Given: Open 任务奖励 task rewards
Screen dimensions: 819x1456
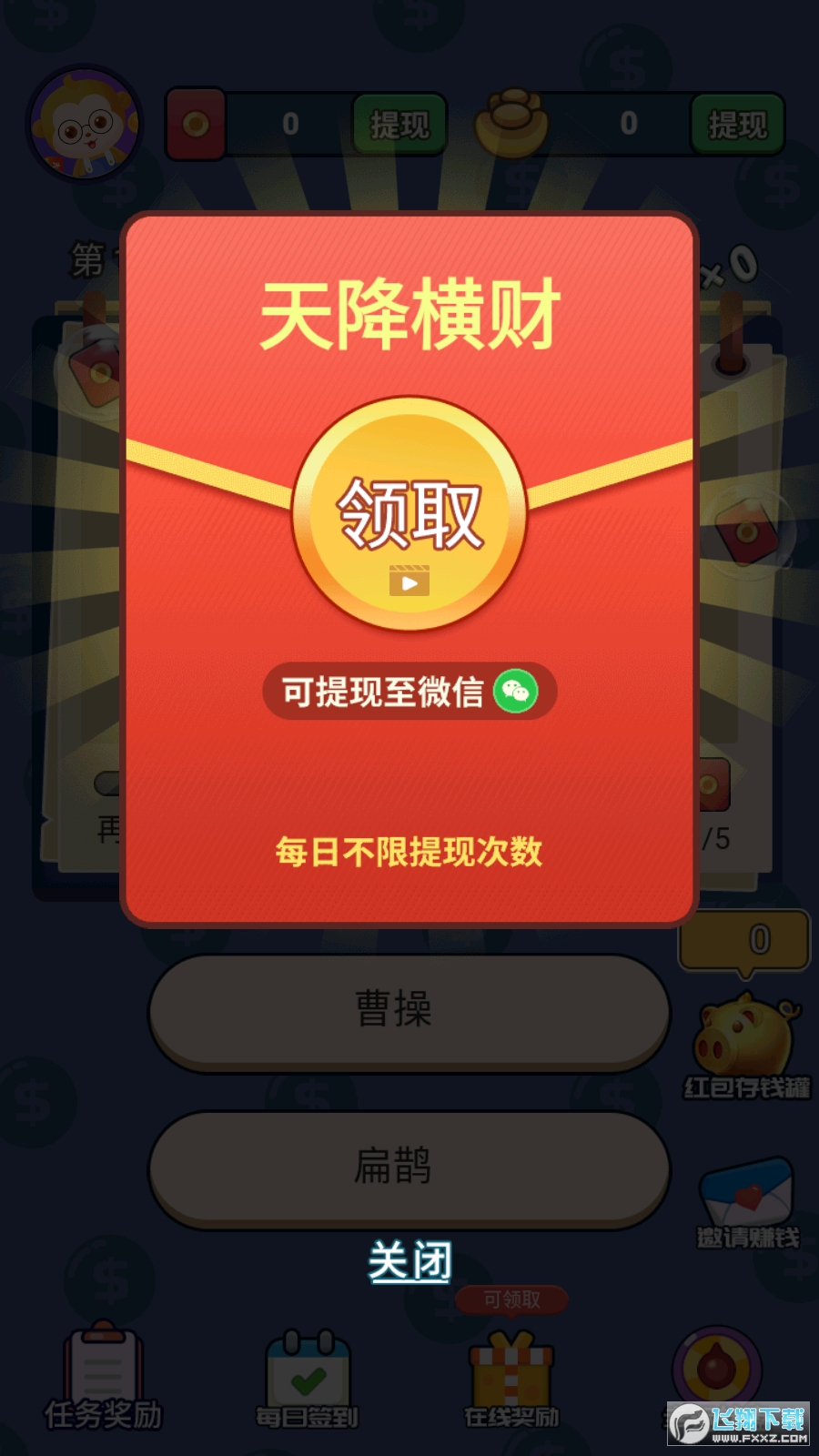Looking at the screenshot, I should [x=103, y=1379].
